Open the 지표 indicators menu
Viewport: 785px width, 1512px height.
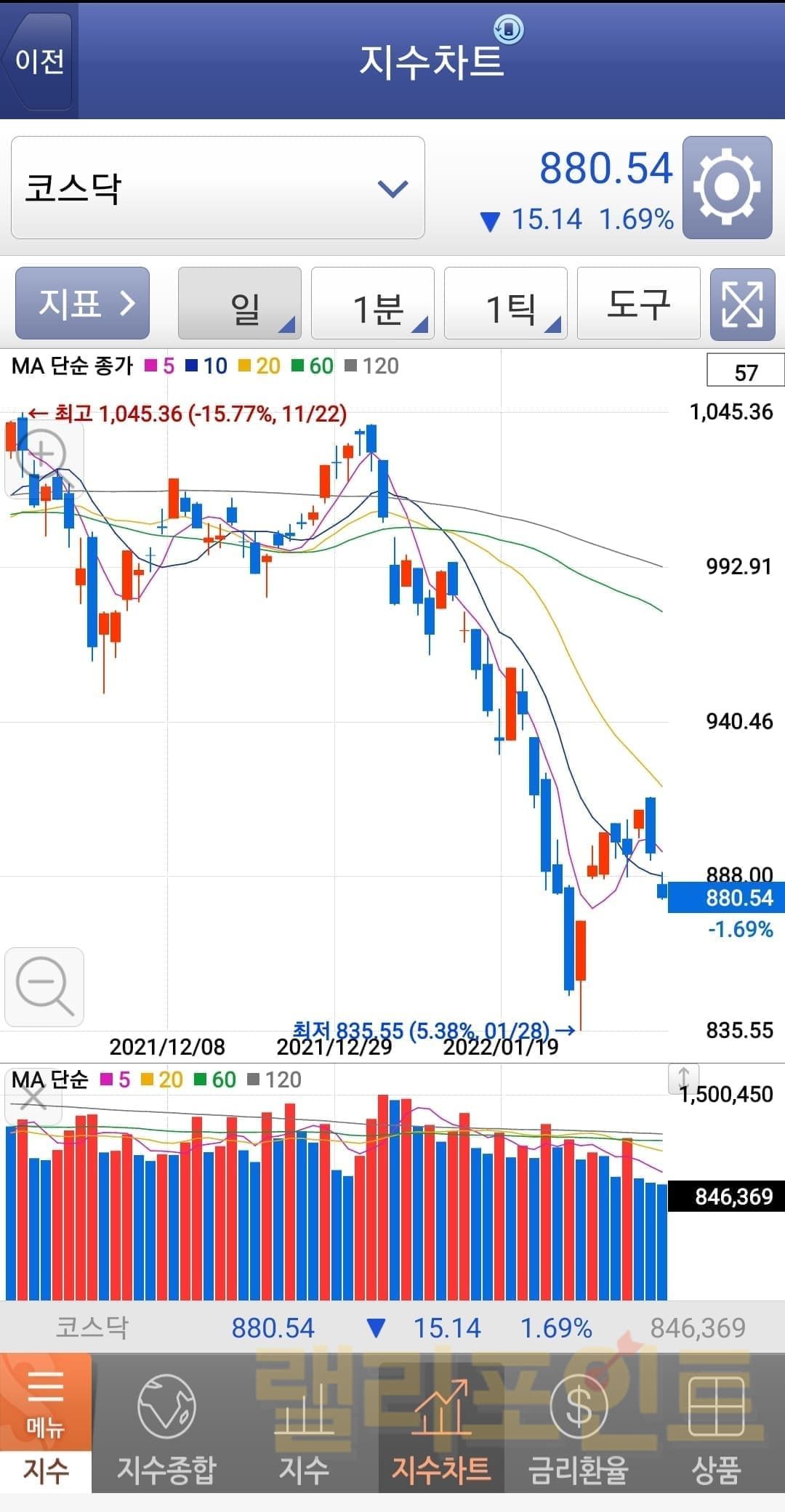pos(83,303)
